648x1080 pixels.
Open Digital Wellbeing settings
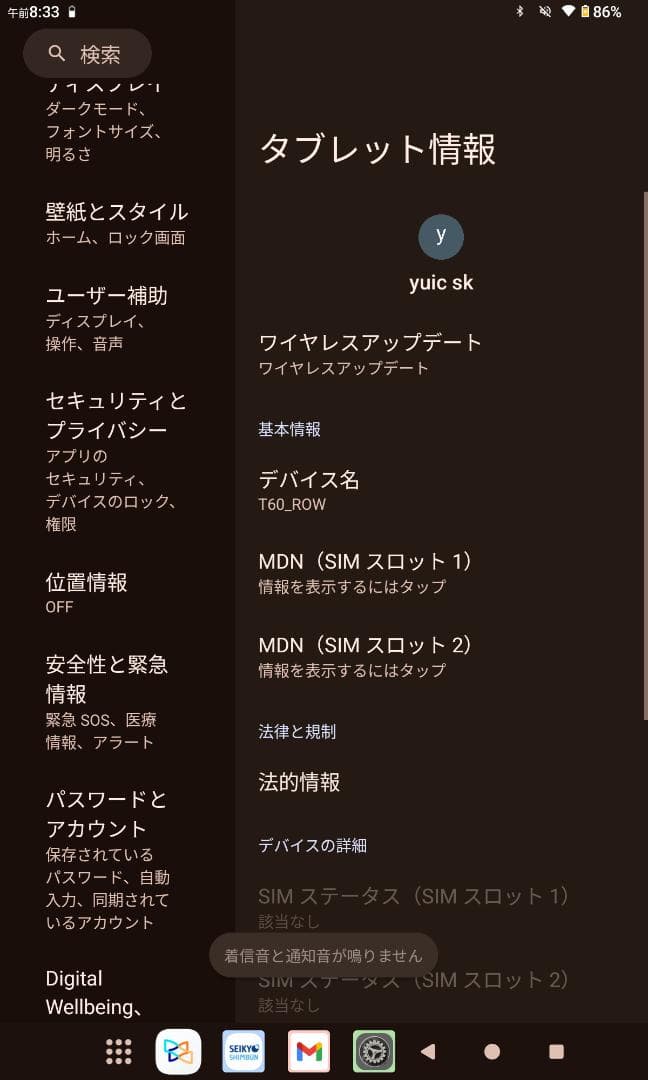pos(95,992)
